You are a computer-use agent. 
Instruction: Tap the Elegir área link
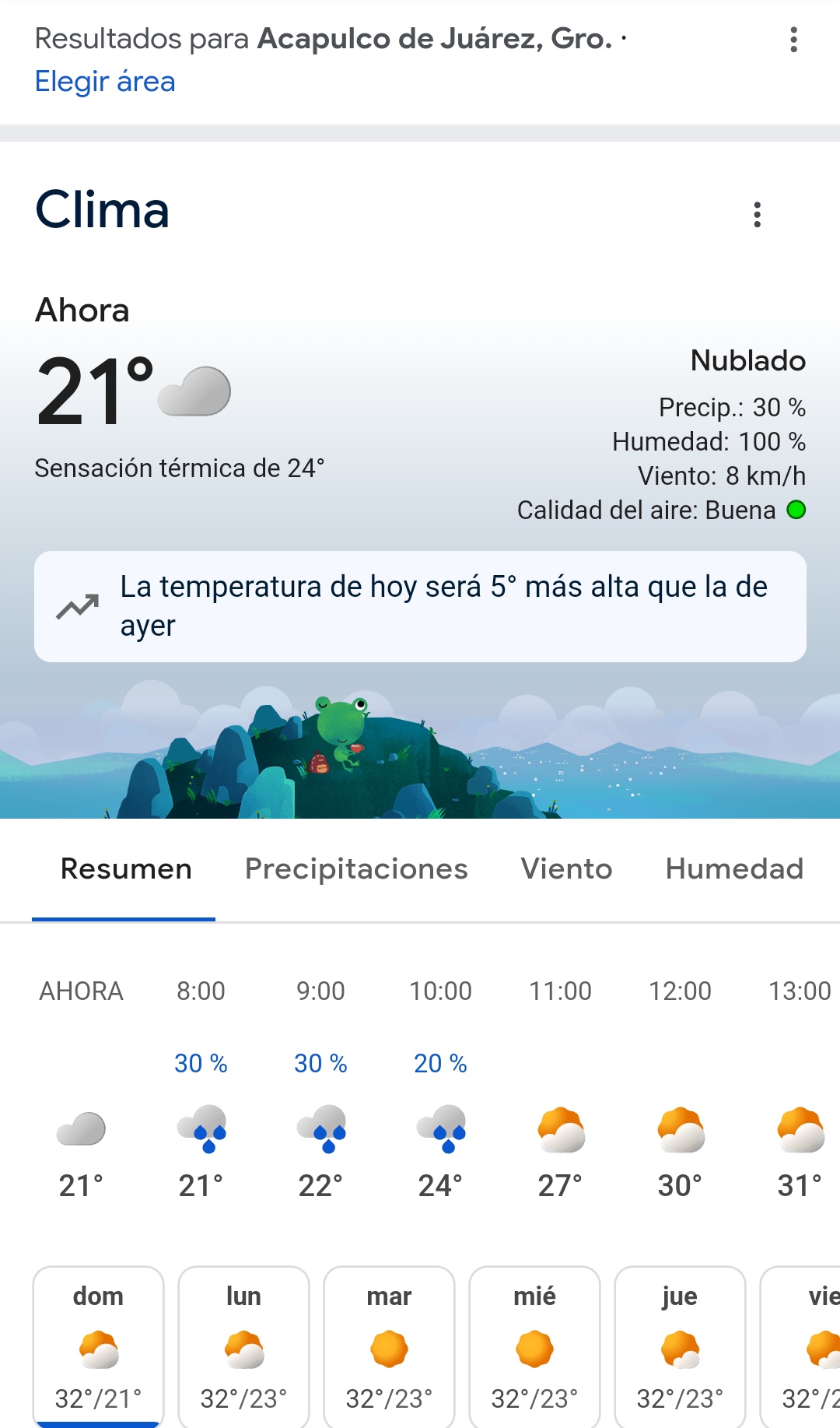pos(105,82)
